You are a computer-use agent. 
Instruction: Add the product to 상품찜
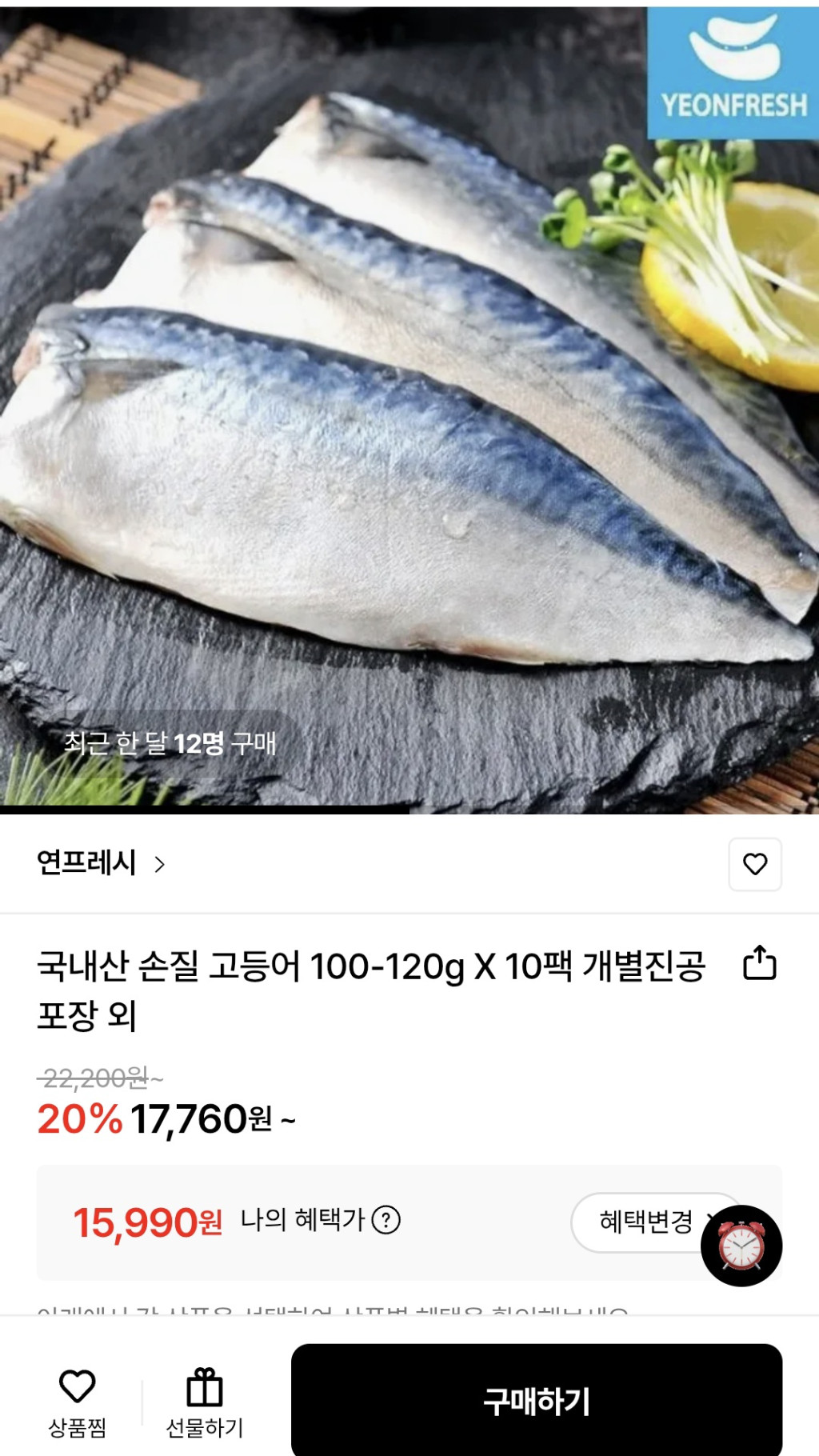(77, 1400)
